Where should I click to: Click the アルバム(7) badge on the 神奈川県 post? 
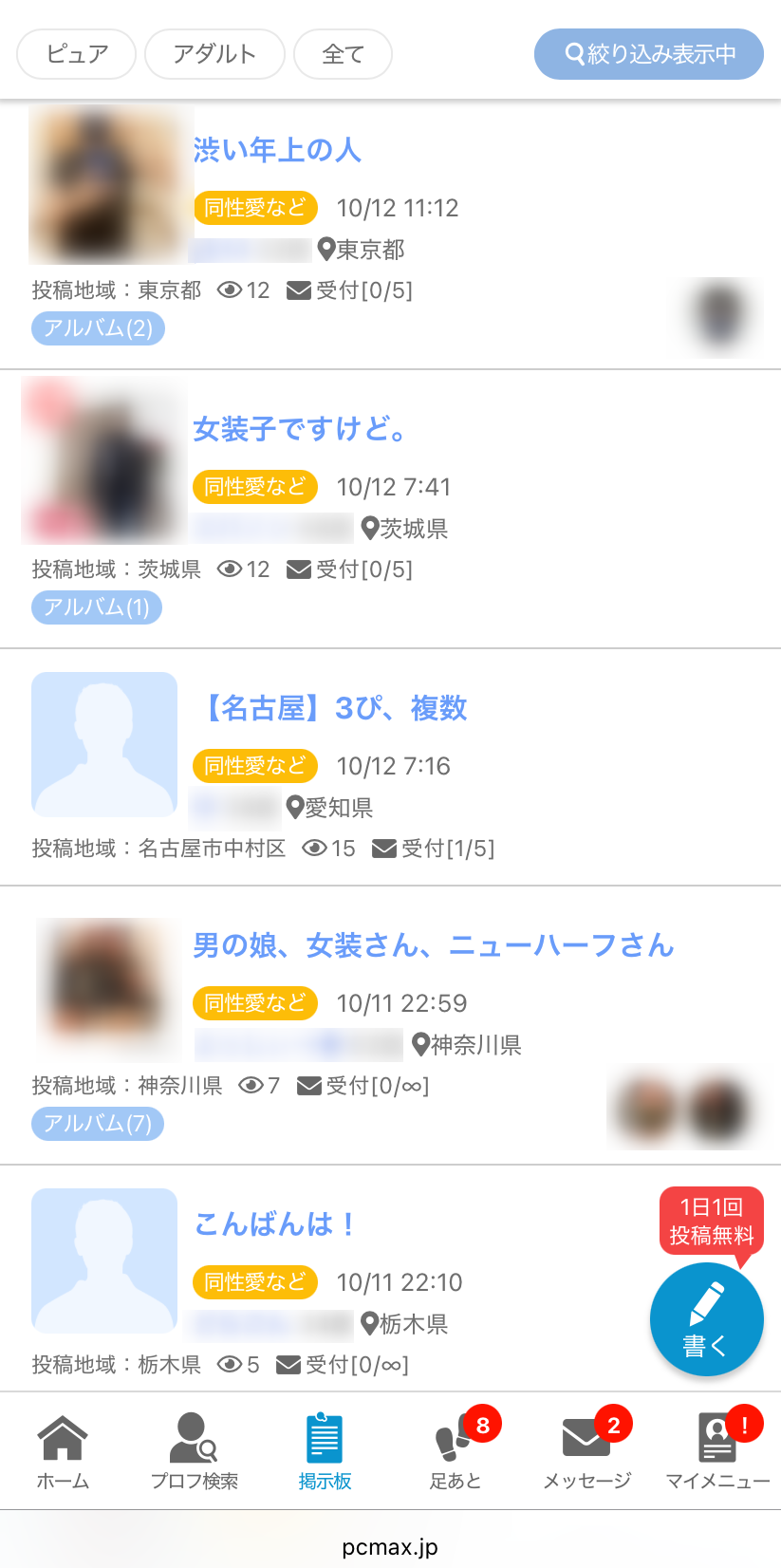click(x=98, y=1124)
